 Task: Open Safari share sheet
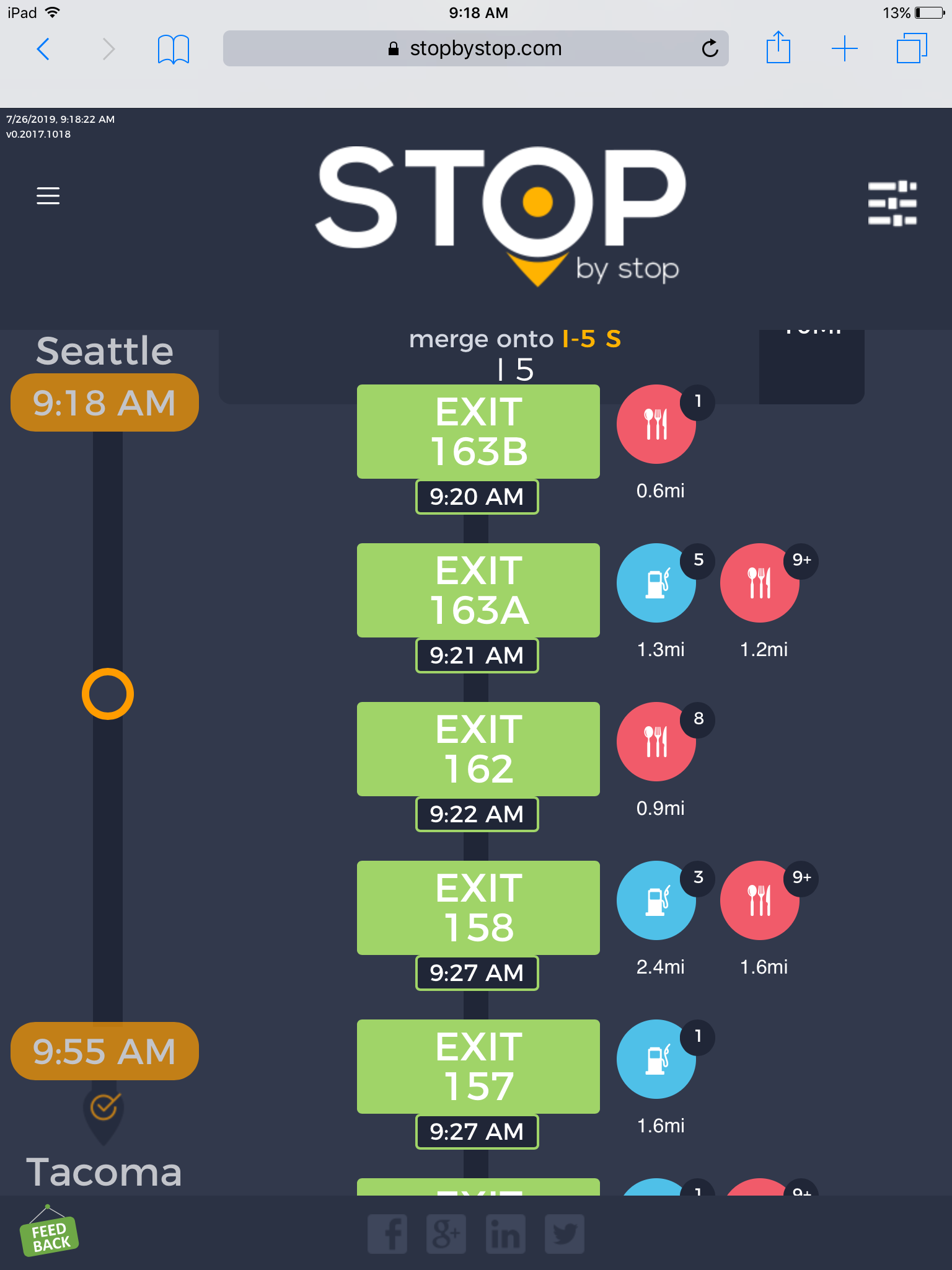pos(778,48)
